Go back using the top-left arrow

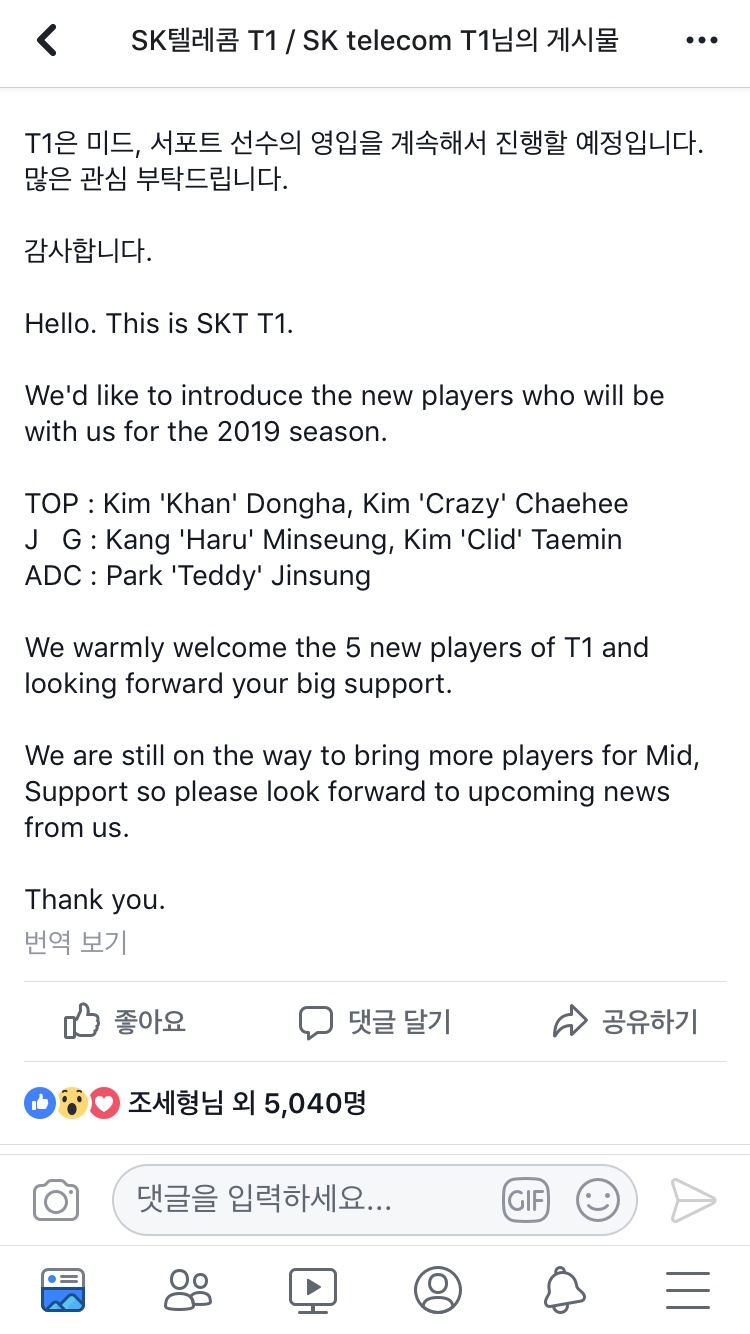pos(47,40)
